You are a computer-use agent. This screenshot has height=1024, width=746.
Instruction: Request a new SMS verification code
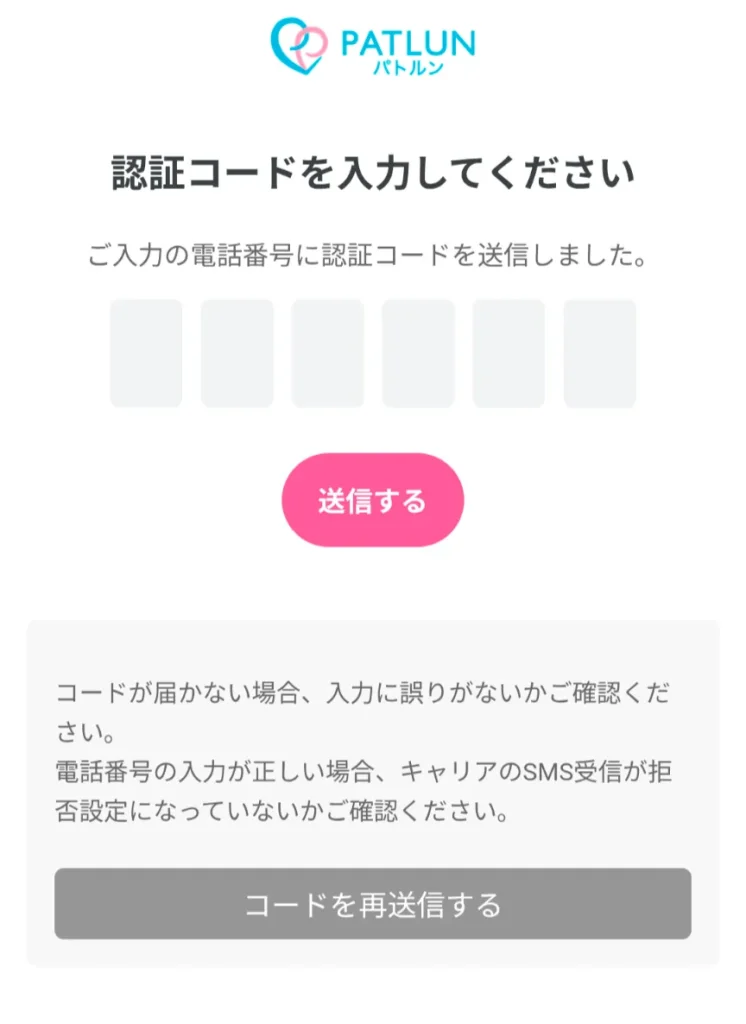371,901
